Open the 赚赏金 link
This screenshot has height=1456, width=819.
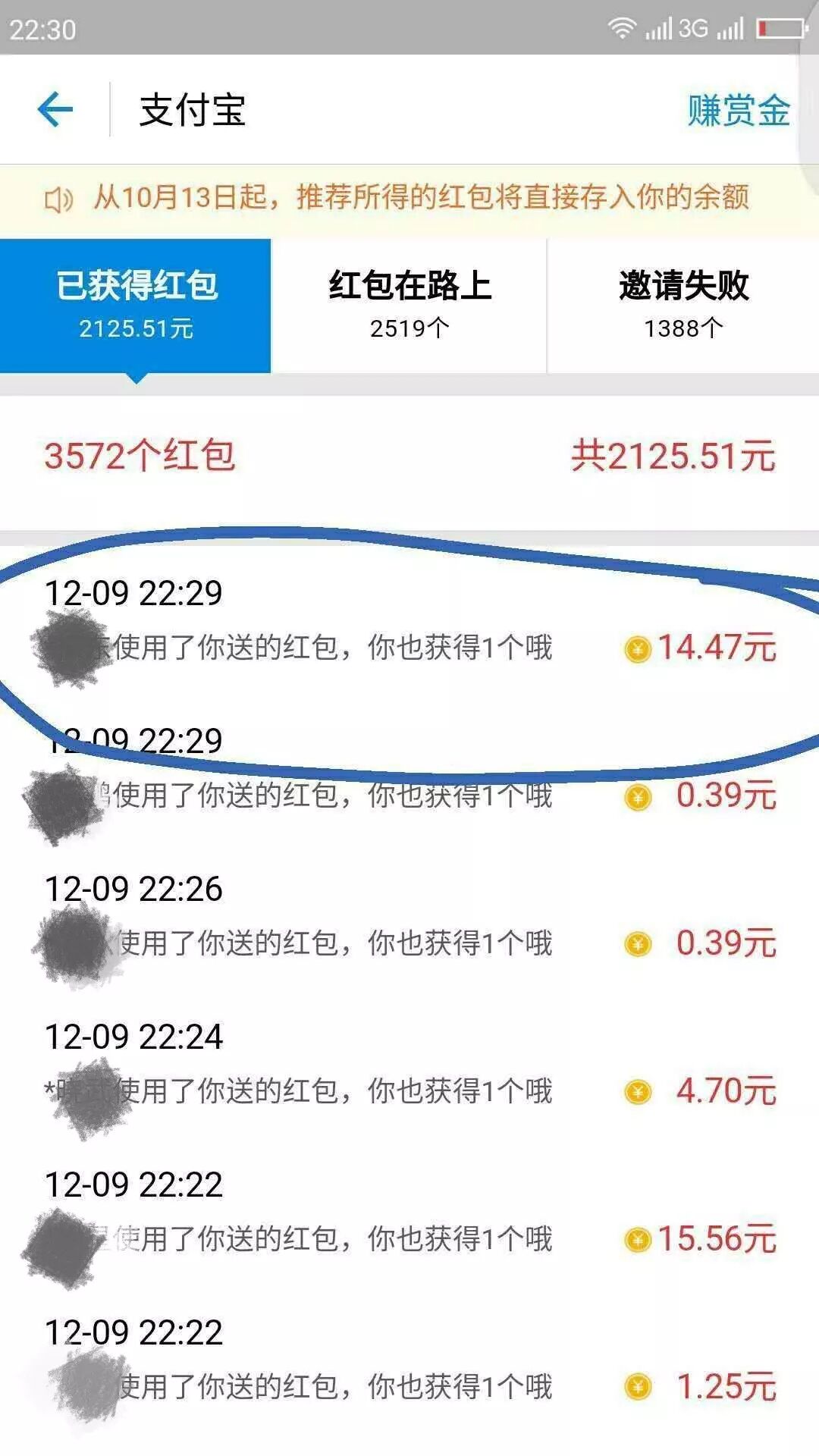tap(738, 111)
